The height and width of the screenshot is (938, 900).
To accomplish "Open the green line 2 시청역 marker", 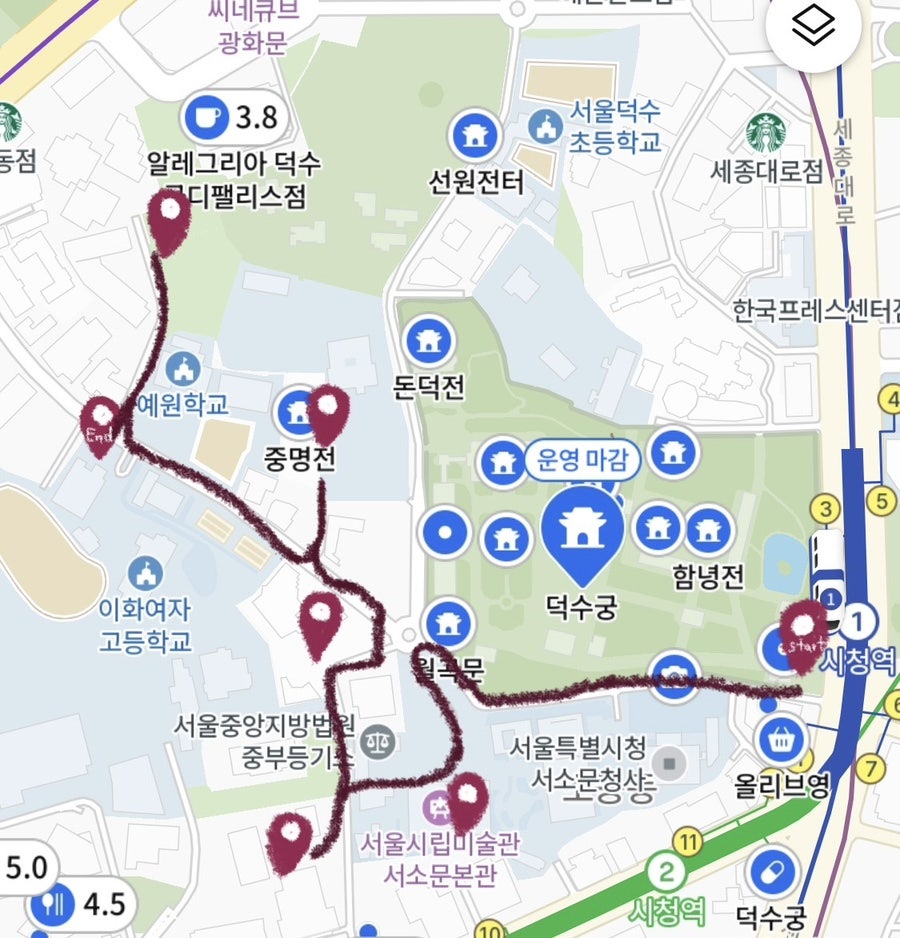I will [666, 872].
